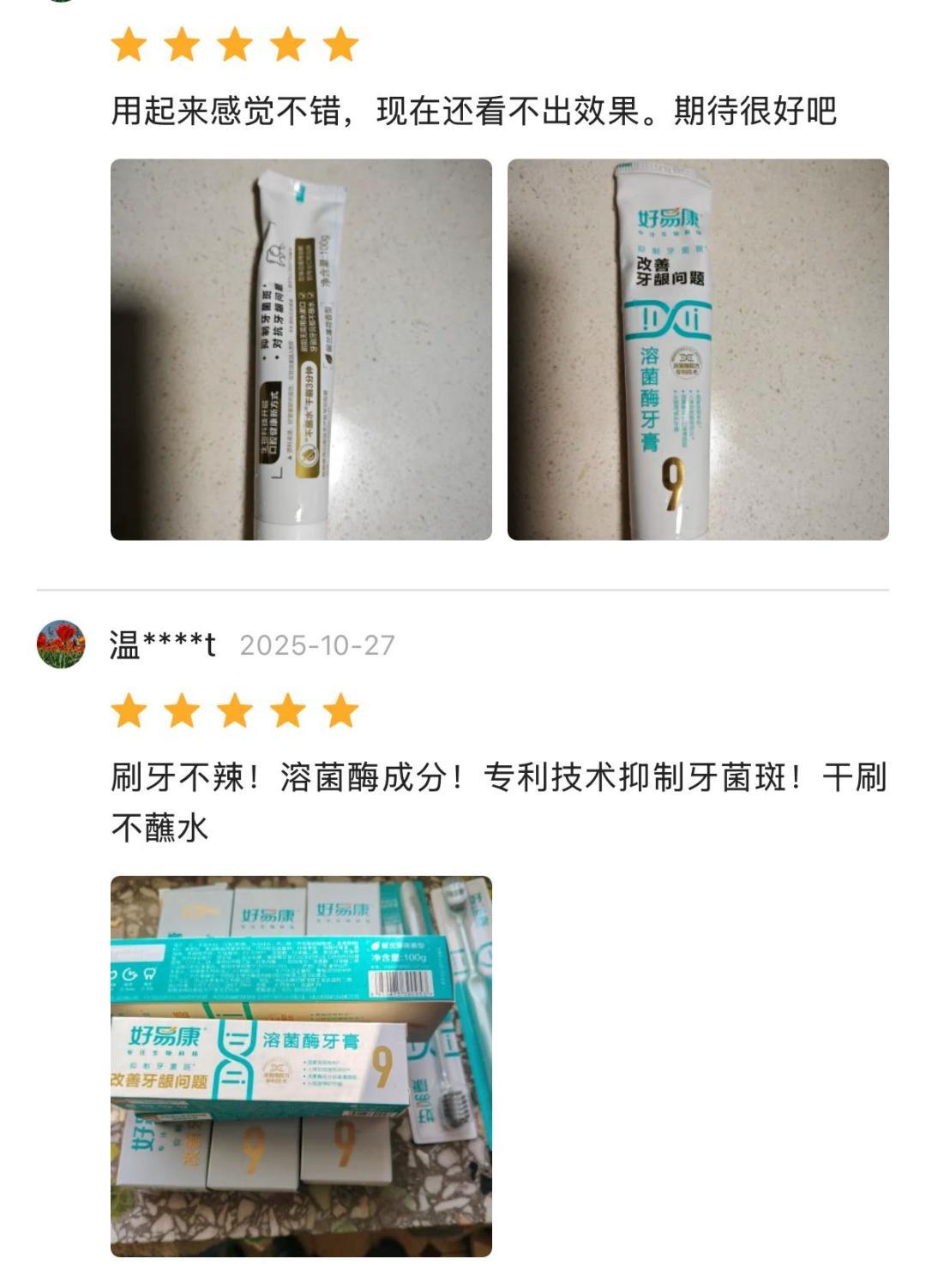View the review photo of the tube's front
The image size is (926, 1288).
[x=697, y=349]
